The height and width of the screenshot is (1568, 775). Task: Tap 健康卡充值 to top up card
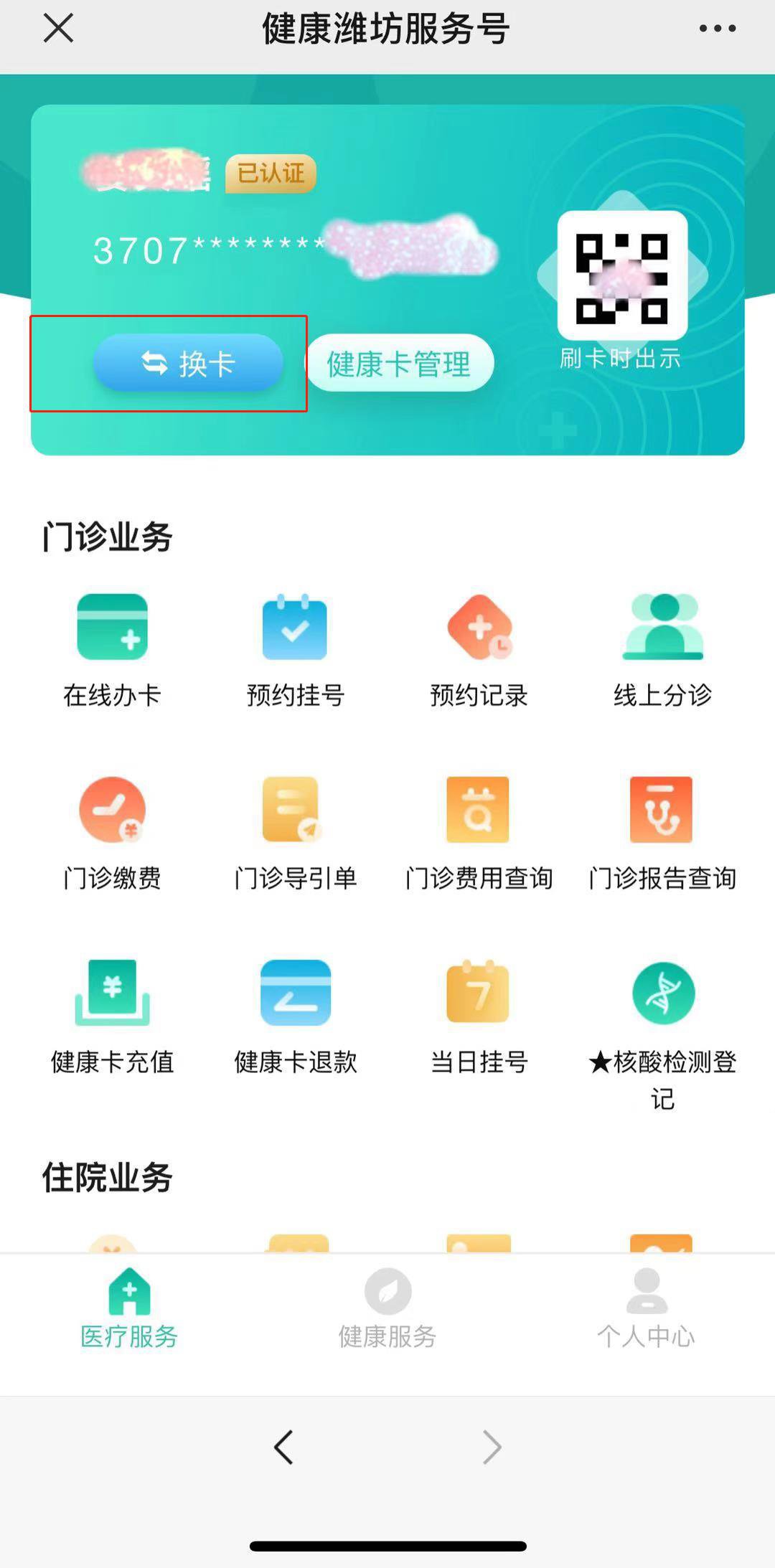(112, 1015)
